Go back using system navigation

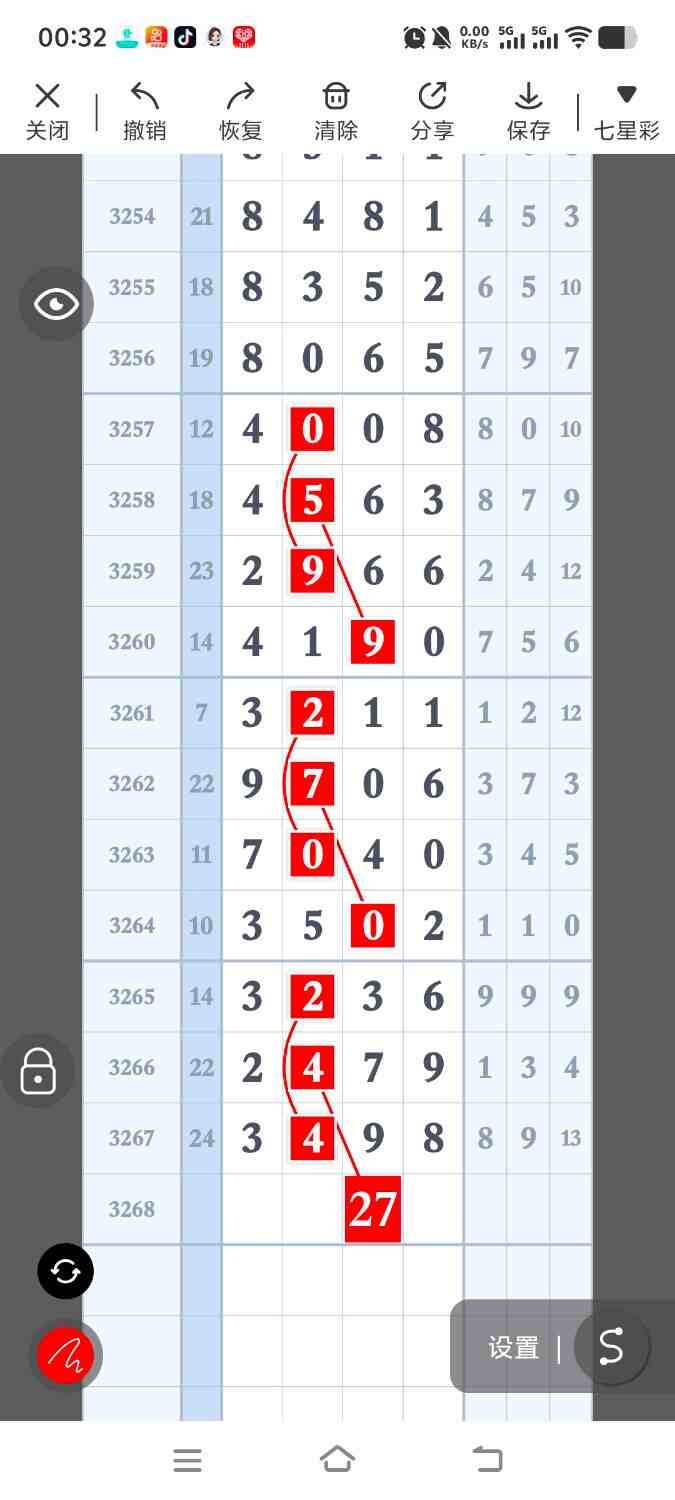pyautogui.click(x=487, y=1460)
